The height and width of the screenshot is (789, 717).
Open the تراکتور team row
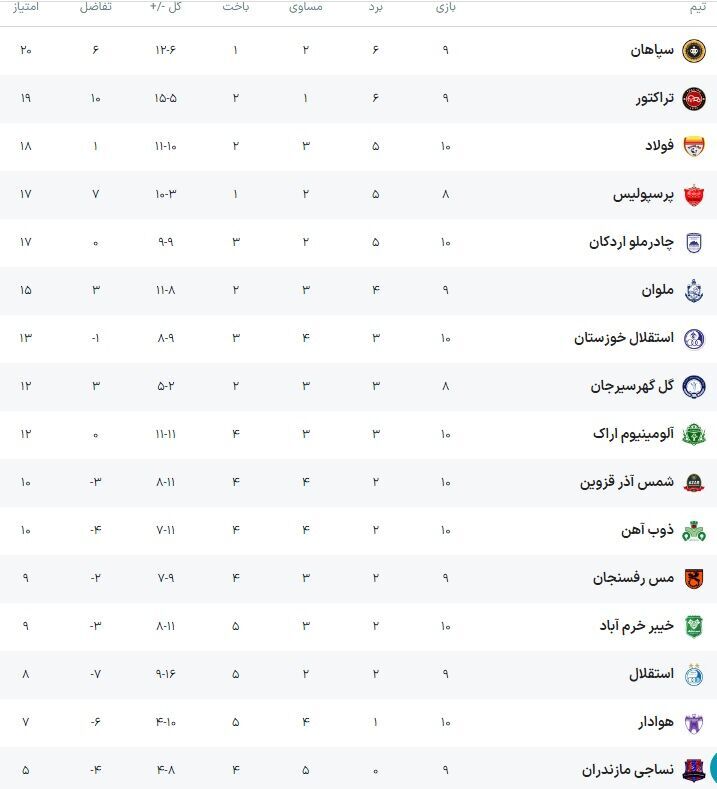(x=358, y=99)
